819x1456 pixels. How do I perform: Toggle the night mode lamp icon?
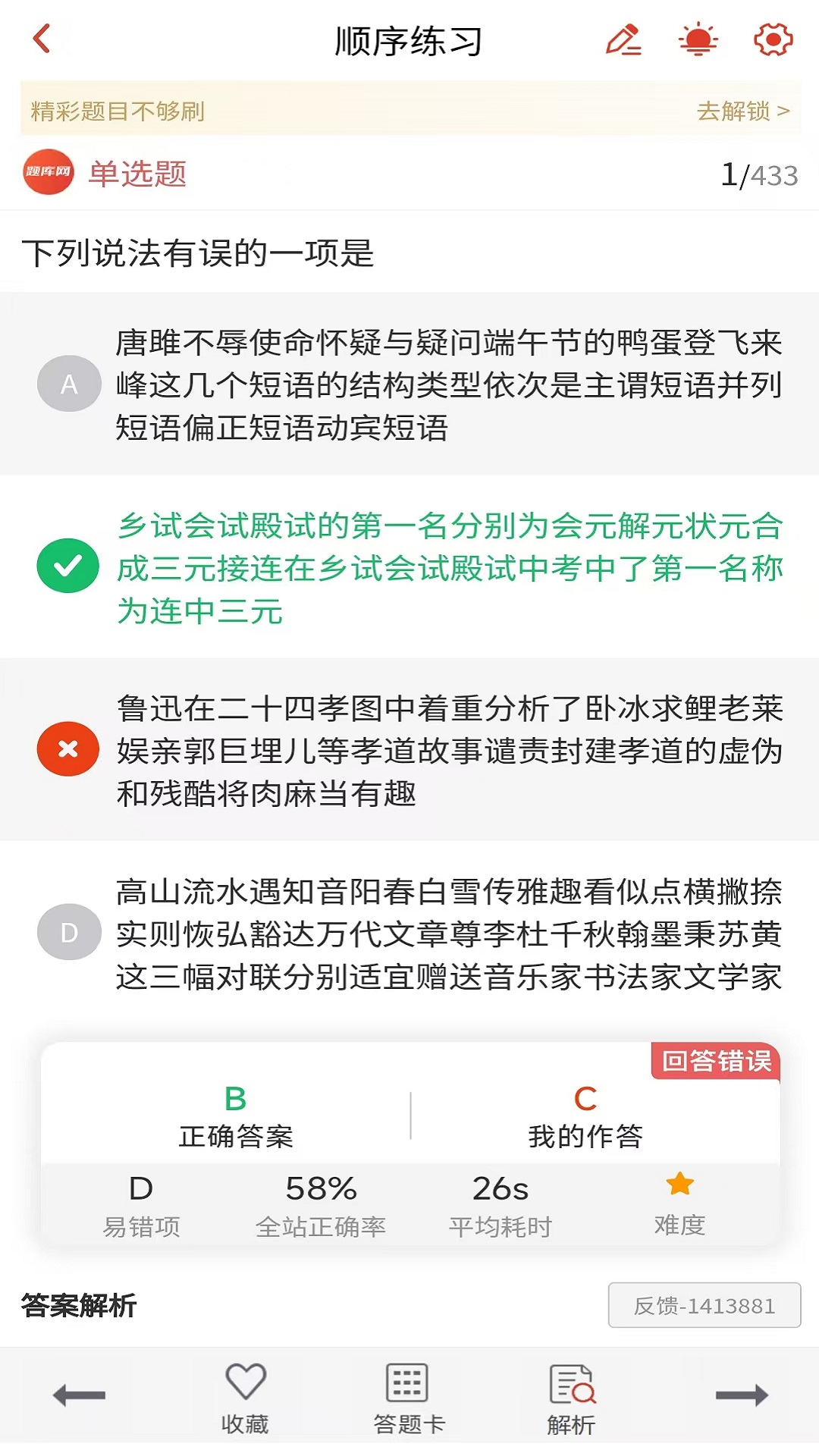coord(698,40)
